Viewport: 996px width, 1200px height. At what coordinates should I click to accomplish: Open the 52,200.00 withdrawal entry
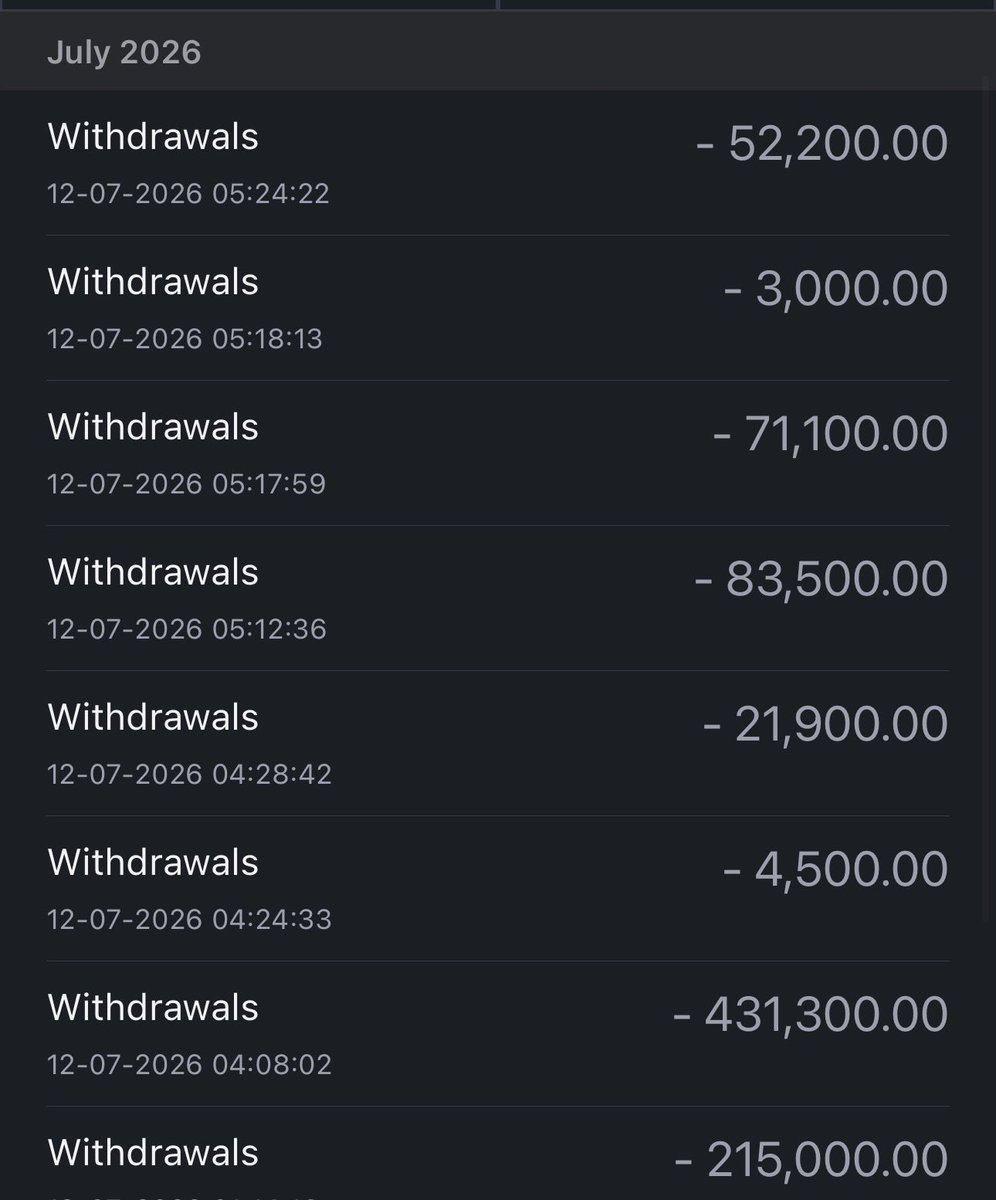coord(498,163)
